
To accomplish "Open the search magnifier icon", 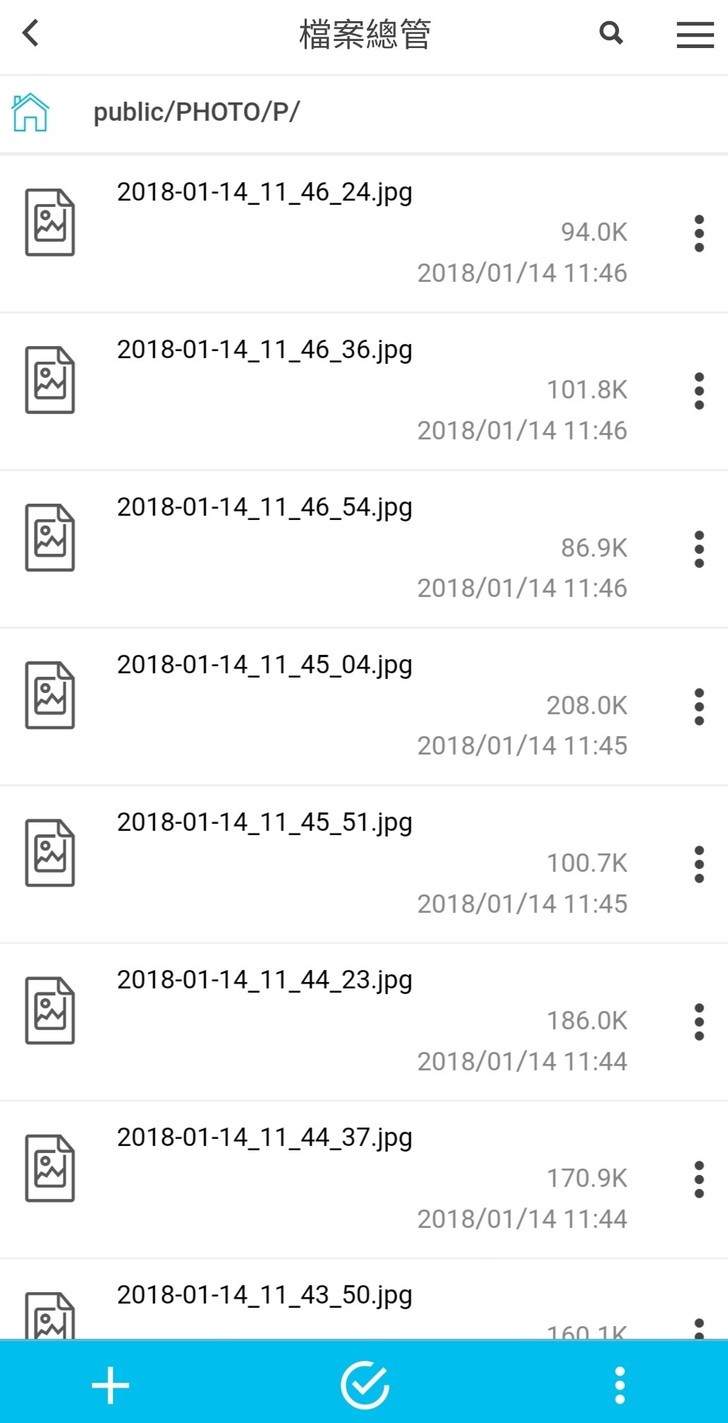I will tap(611, 33).
